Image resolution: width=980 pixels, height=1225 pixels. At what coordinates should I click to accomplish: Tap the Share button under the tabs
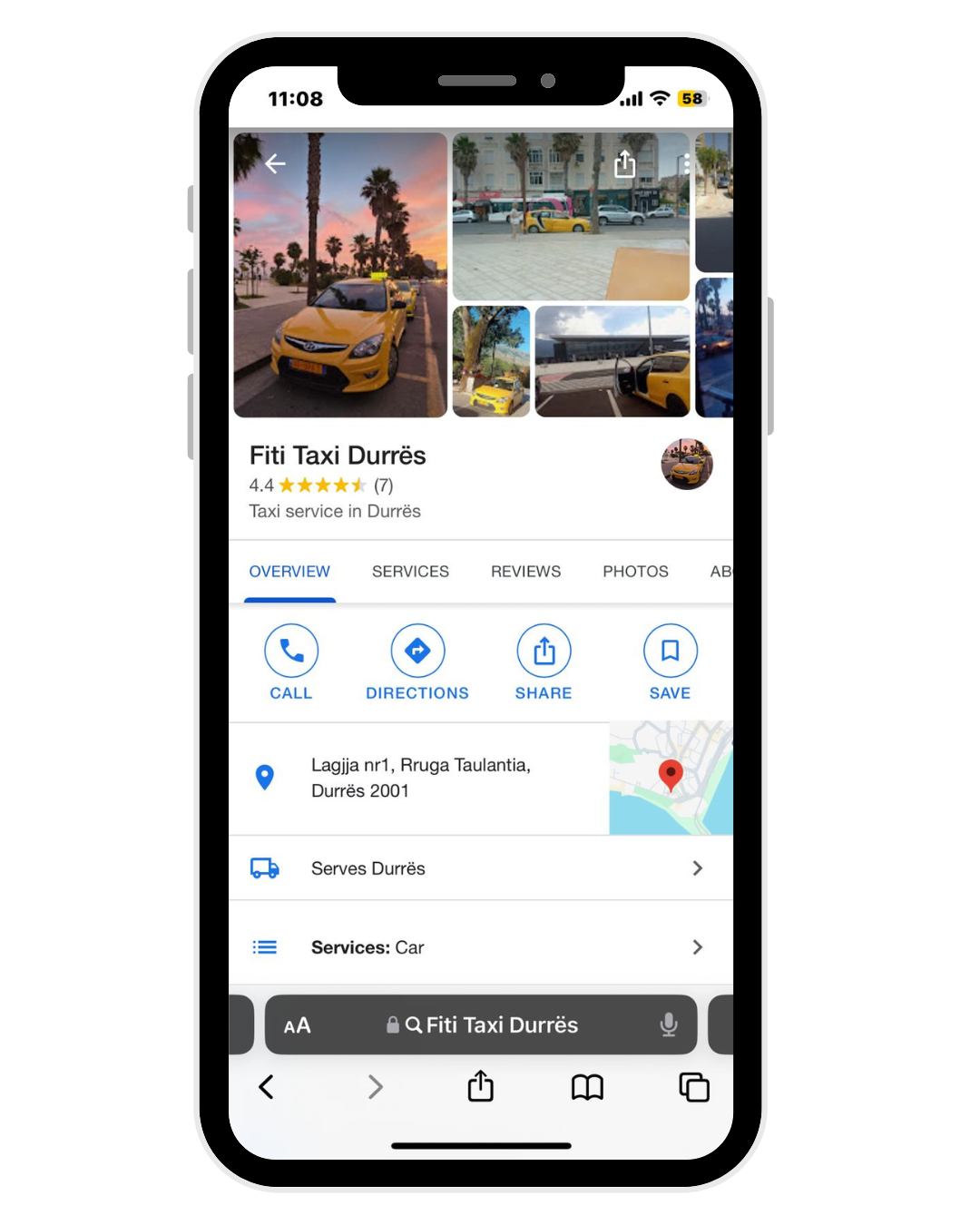point(544,662)
